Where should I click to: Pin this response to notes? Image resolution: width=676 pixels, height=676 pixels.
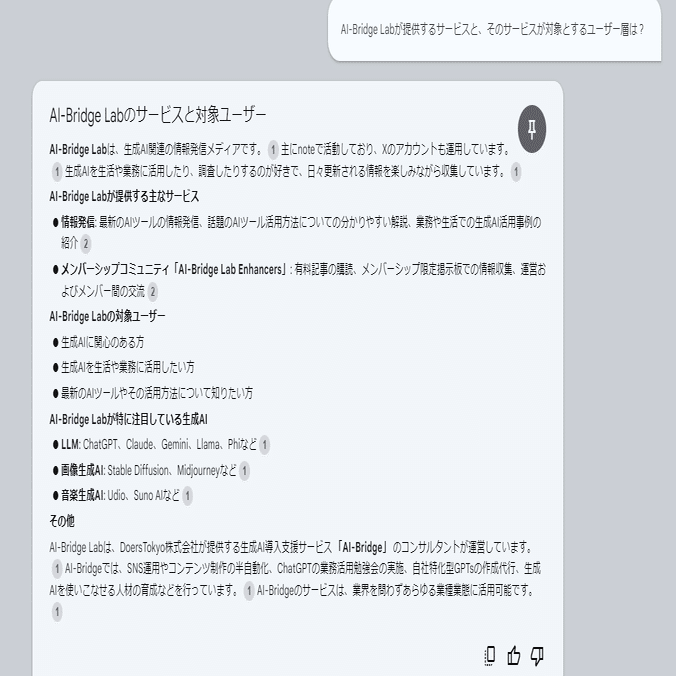click(x=532, y=128)
